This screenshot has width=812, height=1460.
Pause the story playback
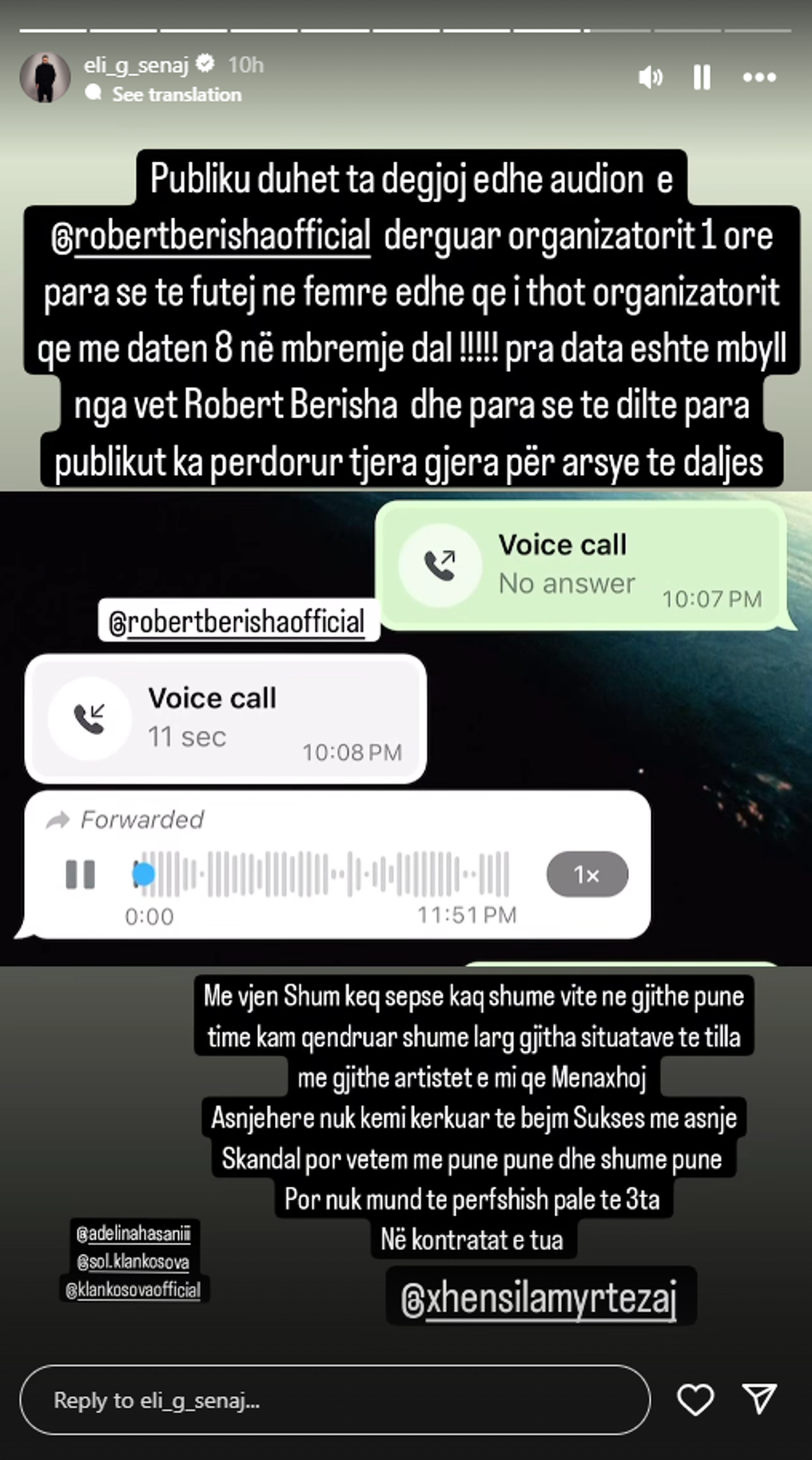pos(702,78)
